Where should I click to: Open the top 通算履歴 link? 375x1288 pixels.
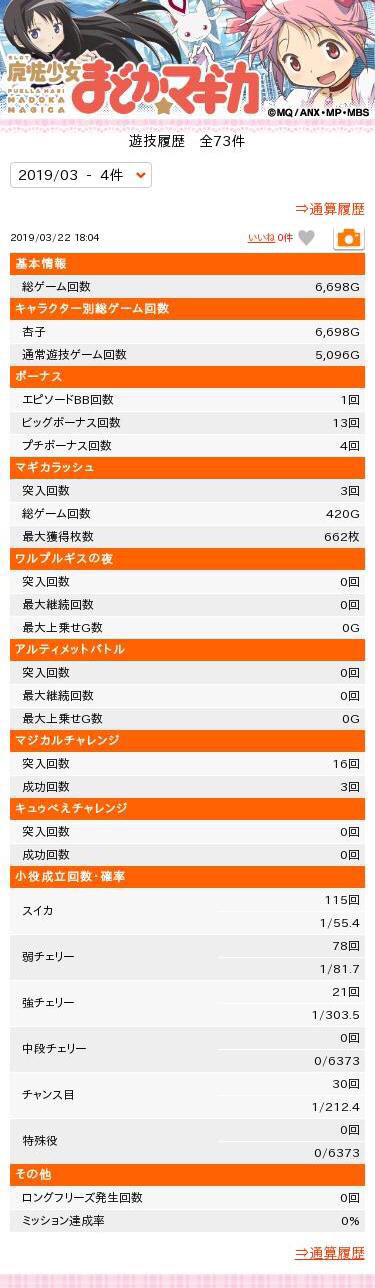tap(330, 209)
